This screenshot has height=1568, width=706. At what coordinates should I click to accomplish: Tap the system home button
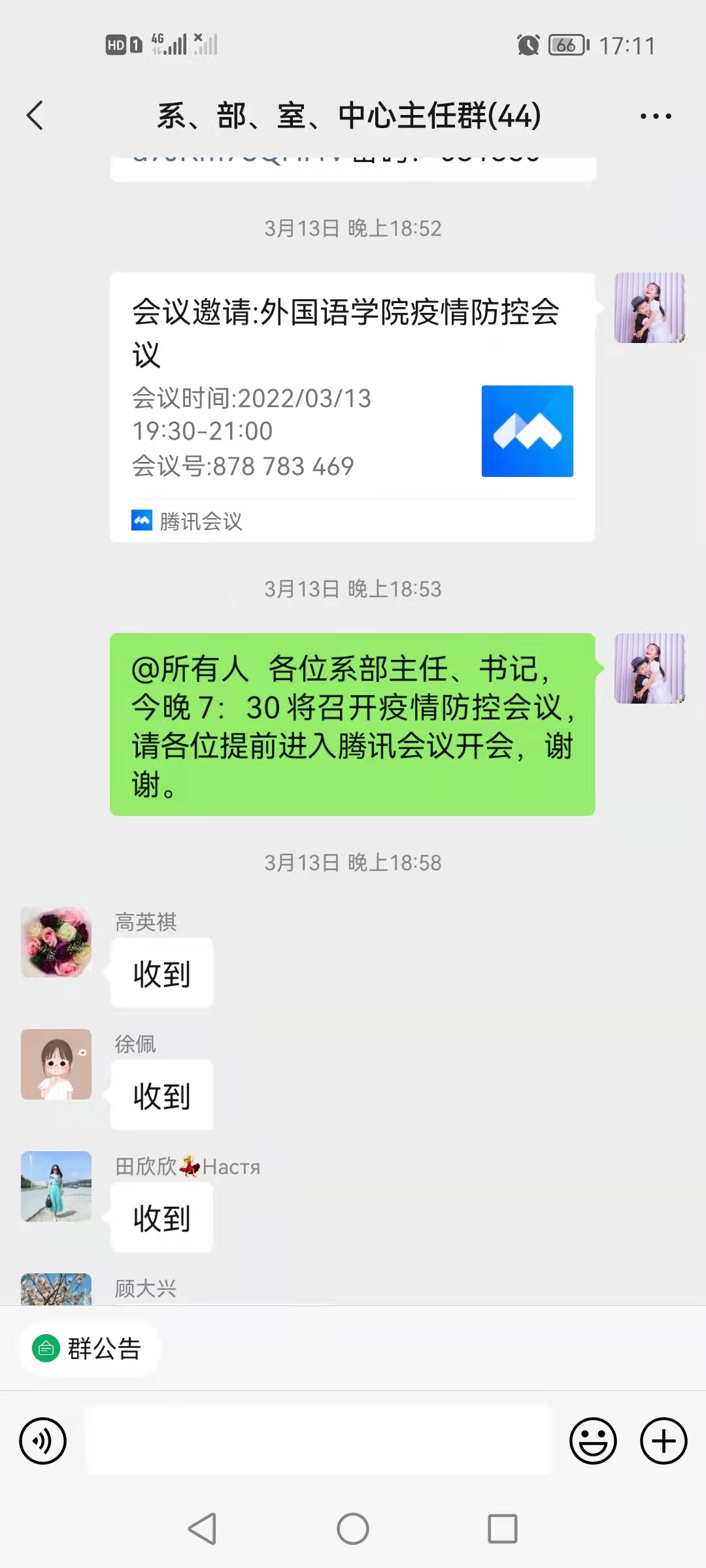pyautogui.click(x=353, y=1529)
